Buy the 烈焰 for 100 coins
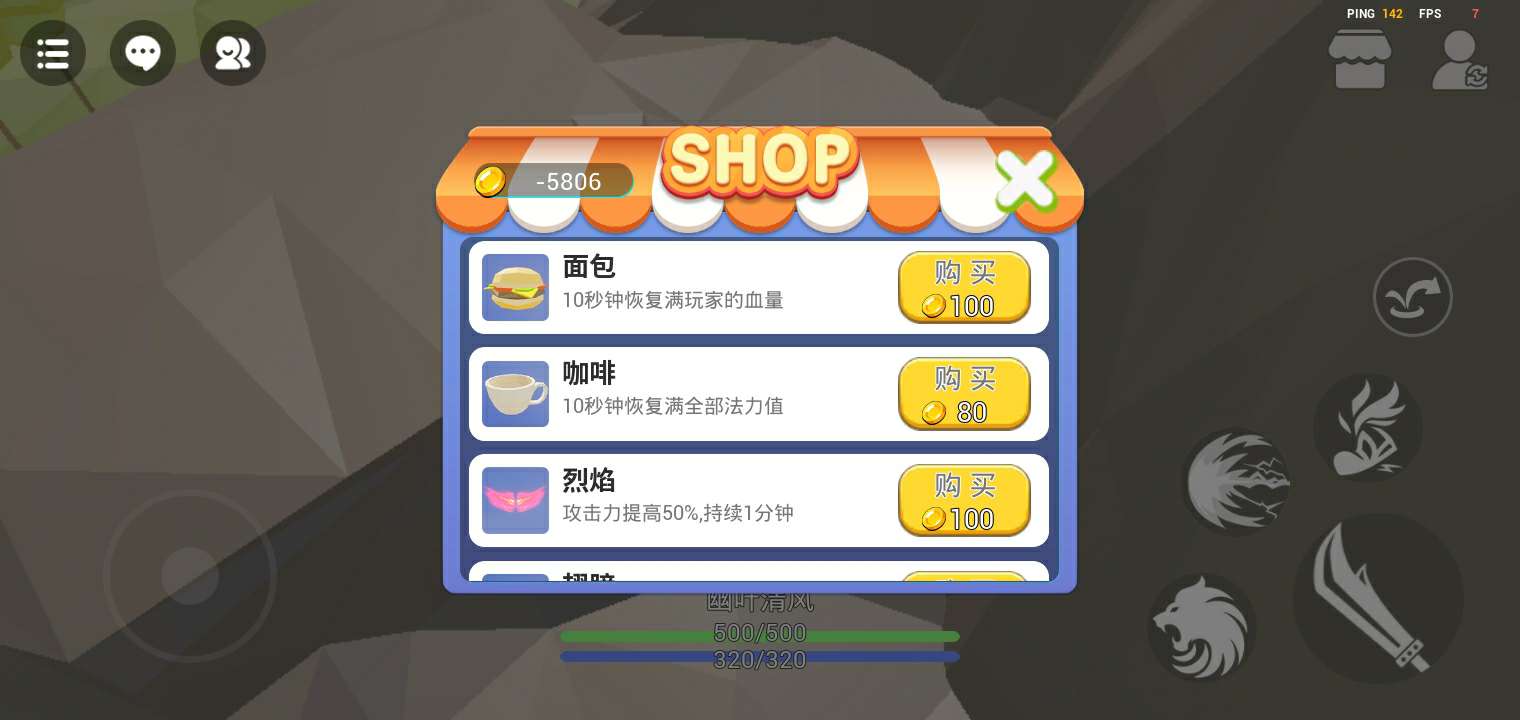Image resolution: width=1520 pixels, height=720 pixels. (964, 500)
